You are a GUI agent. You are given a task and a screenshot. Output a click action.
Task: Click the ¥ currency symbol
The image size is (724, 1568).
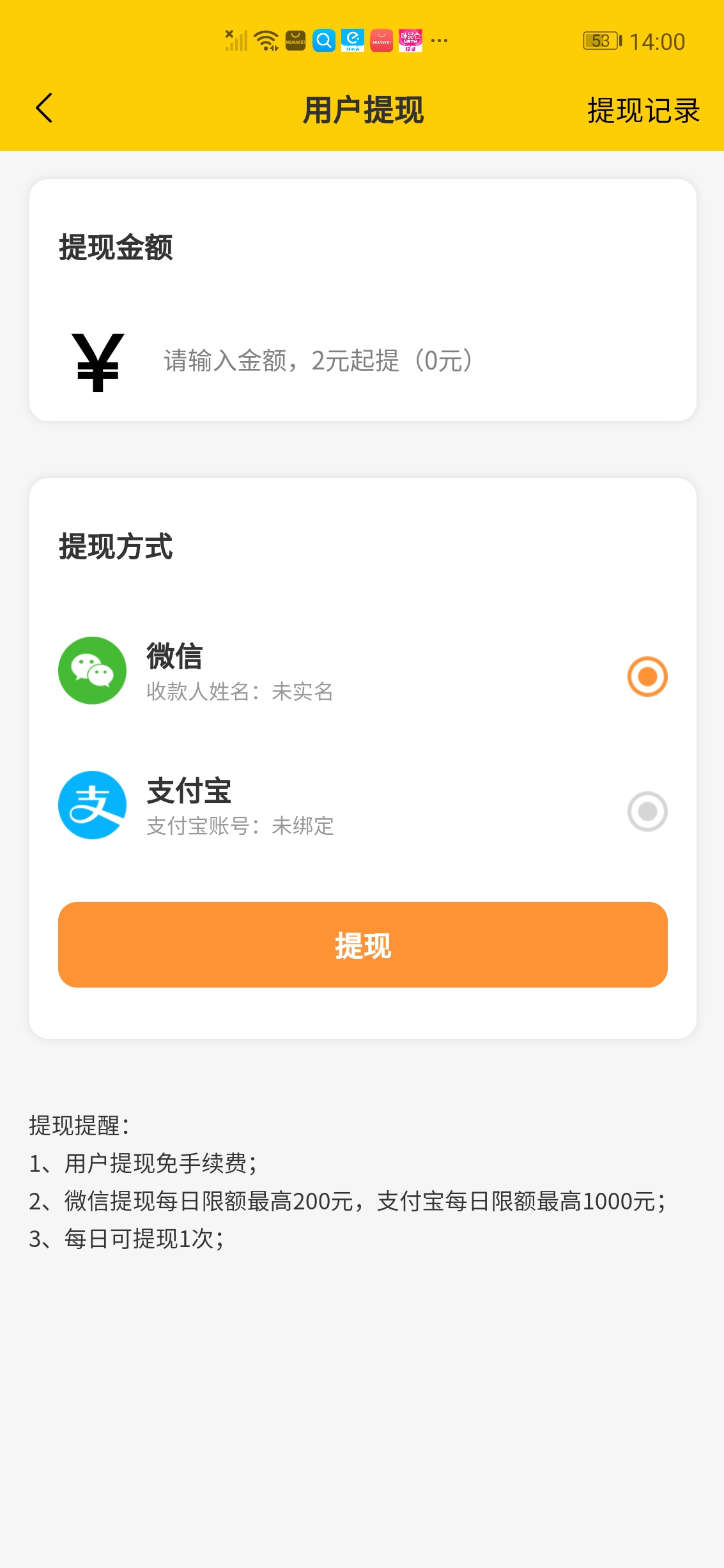[97, 362]
